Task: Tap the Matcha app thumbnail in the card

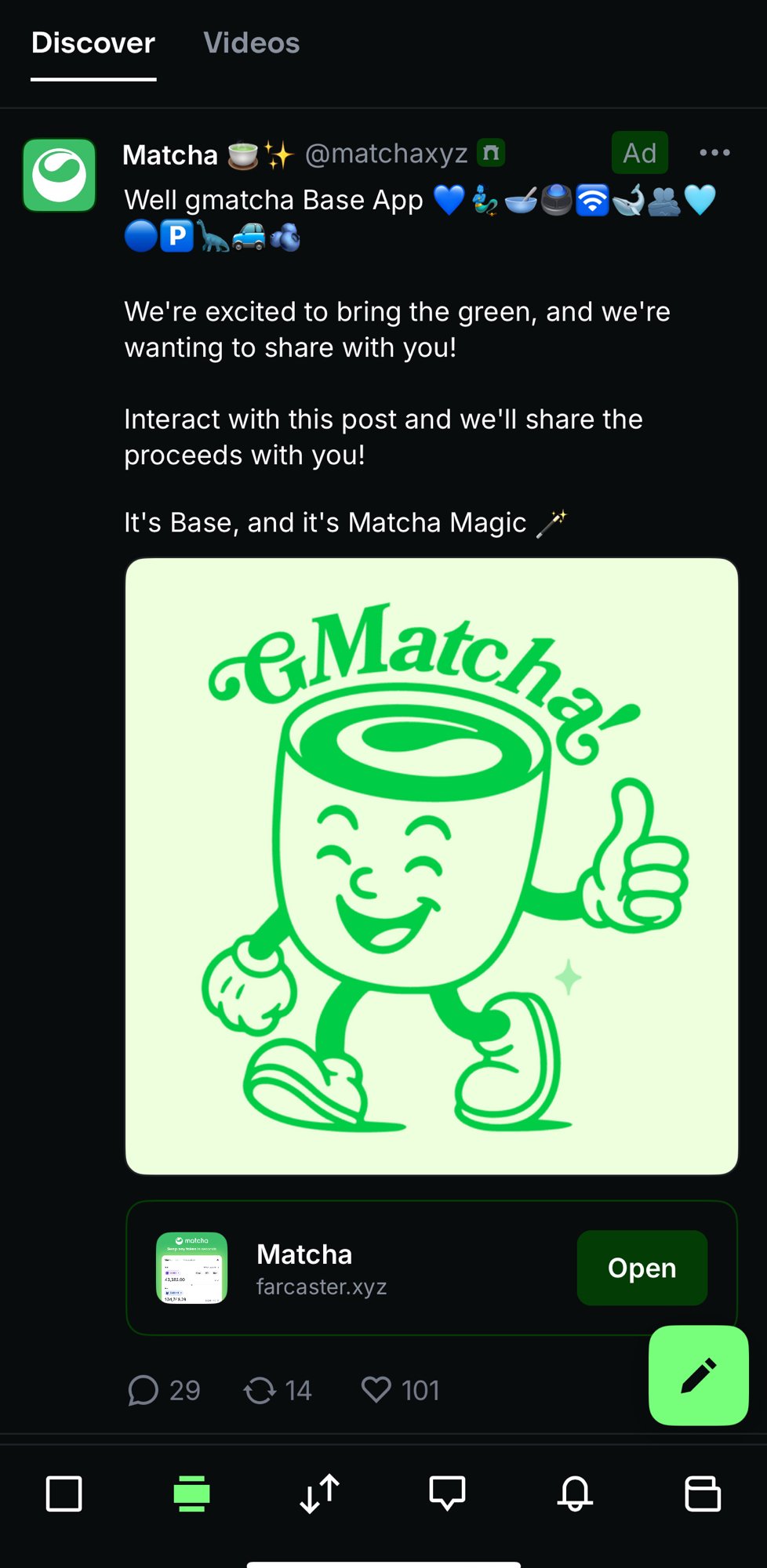Action: point(192,1268)
